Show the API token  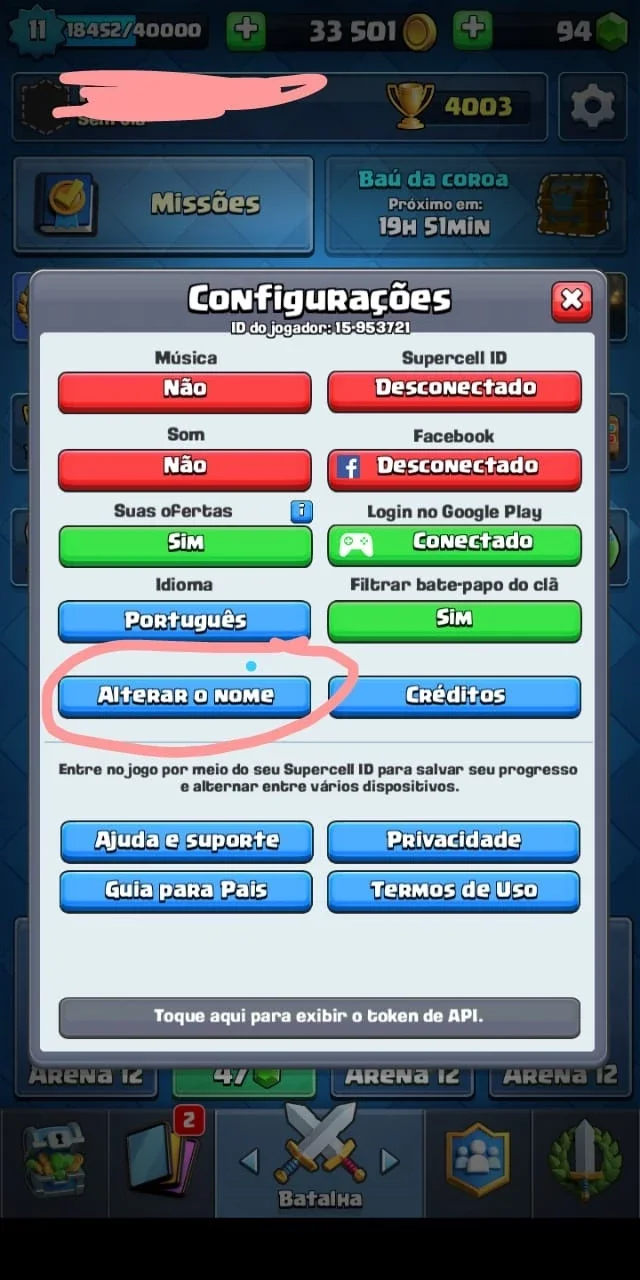(320, 1017)
